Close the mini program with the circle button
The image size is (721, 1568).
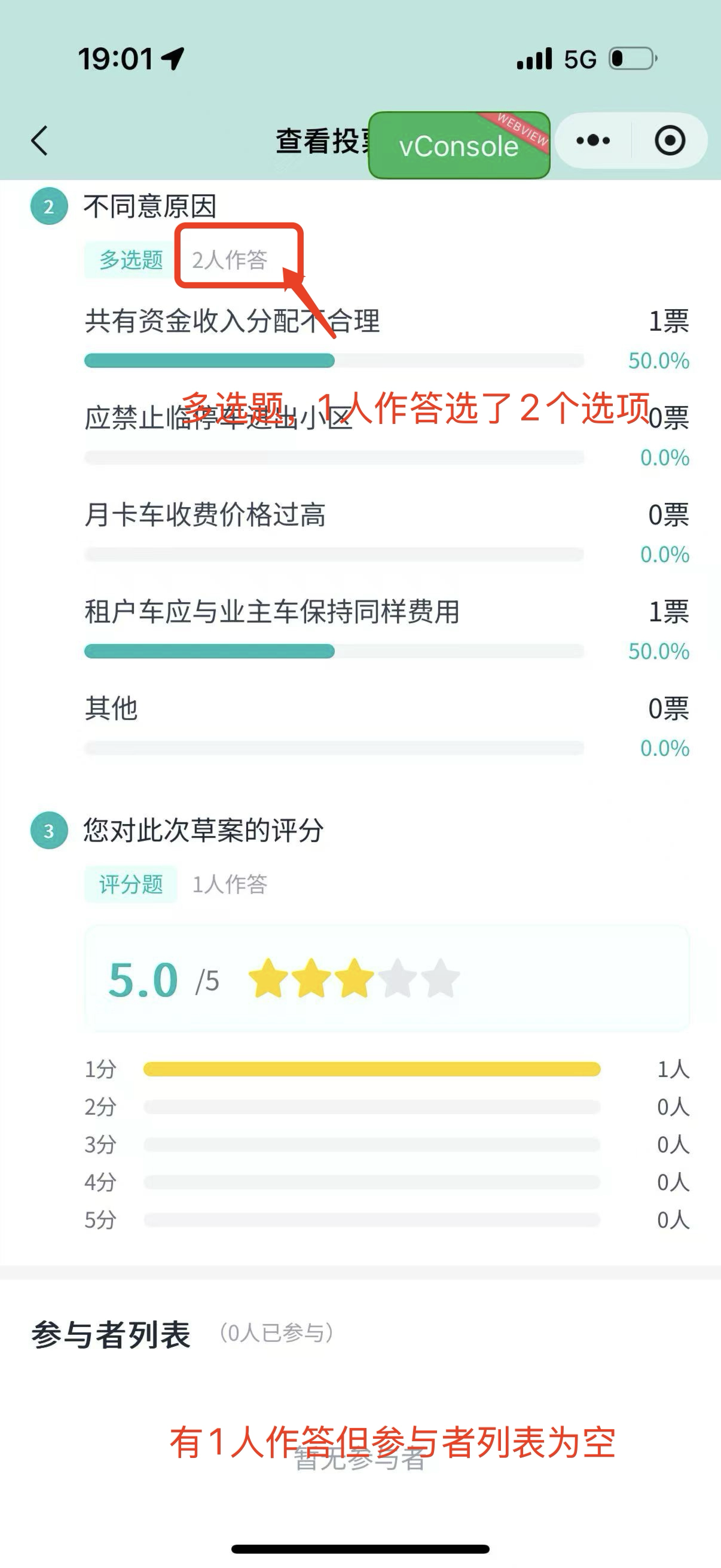(670, 141)
